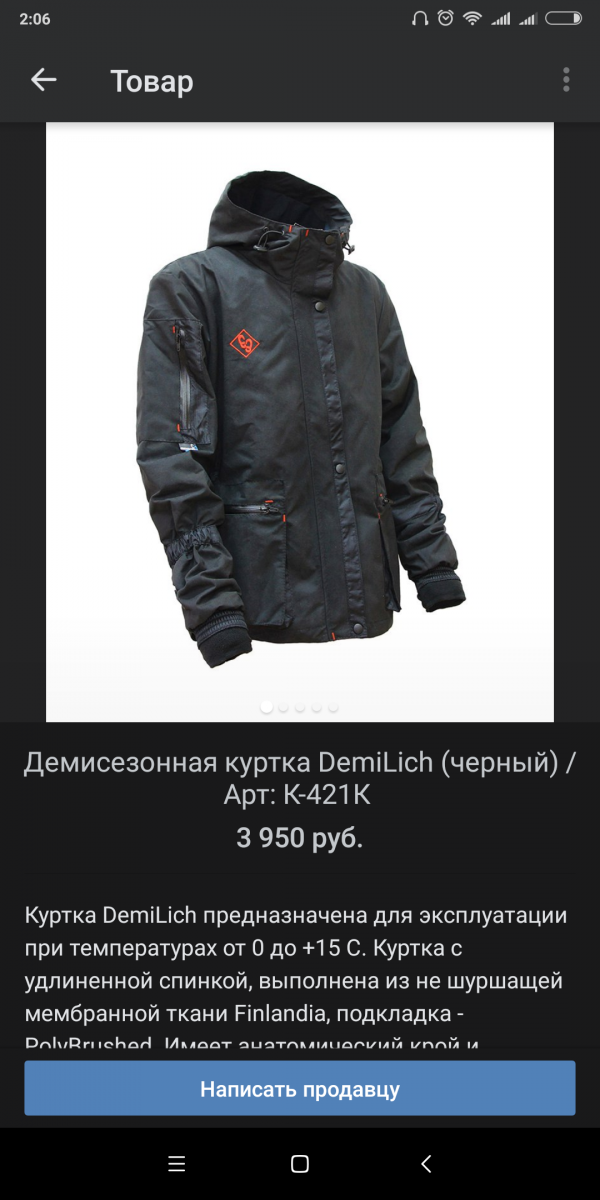Tap the system home button

click(299, 1164)
